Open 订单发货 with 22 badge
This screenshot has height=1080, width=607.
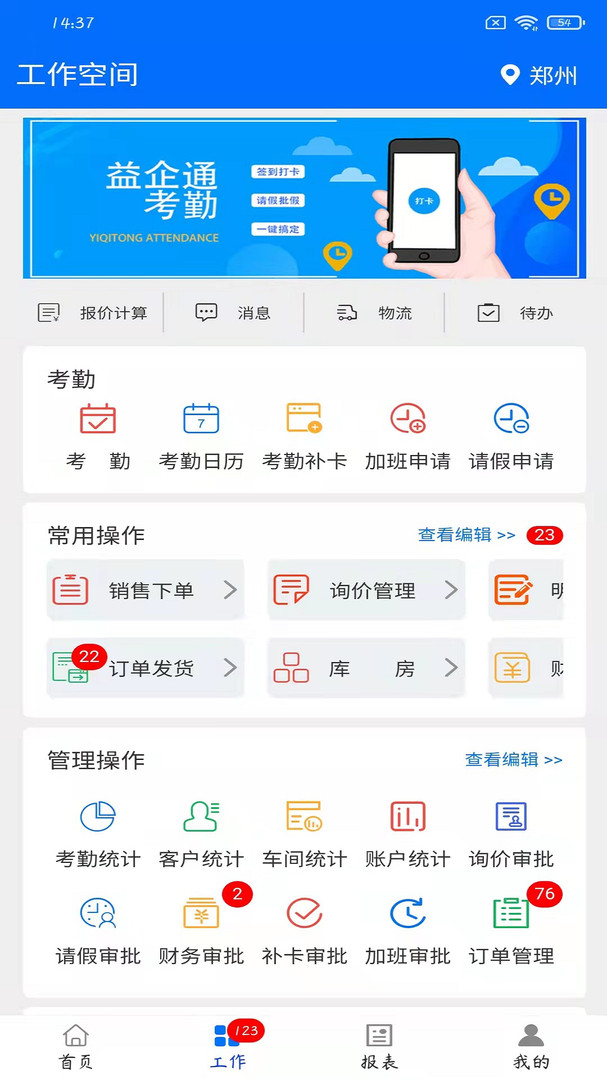coord(145,667)
